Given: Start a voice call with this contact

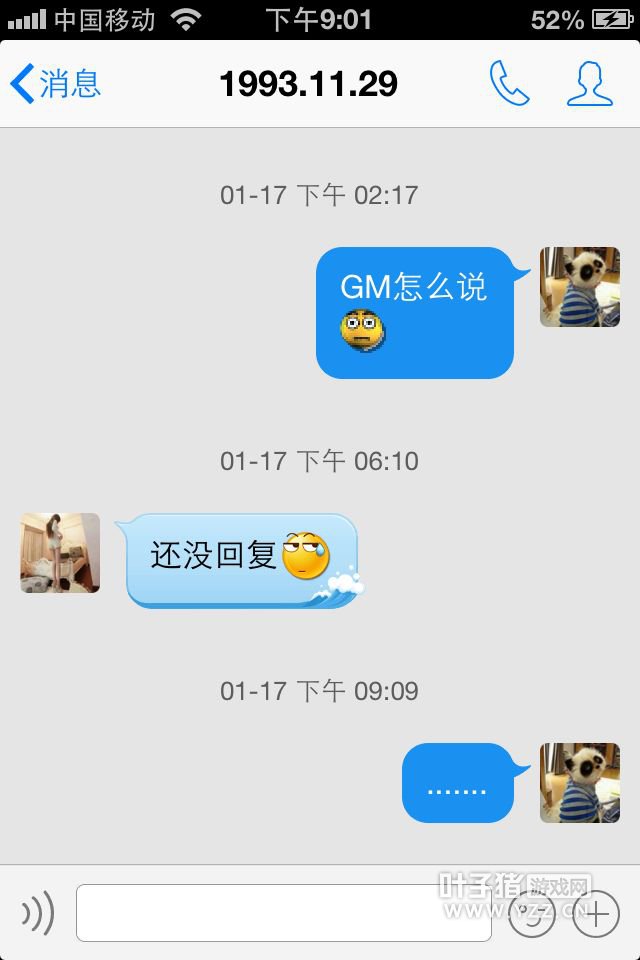Looking at the screenshot, I should 509,84.
